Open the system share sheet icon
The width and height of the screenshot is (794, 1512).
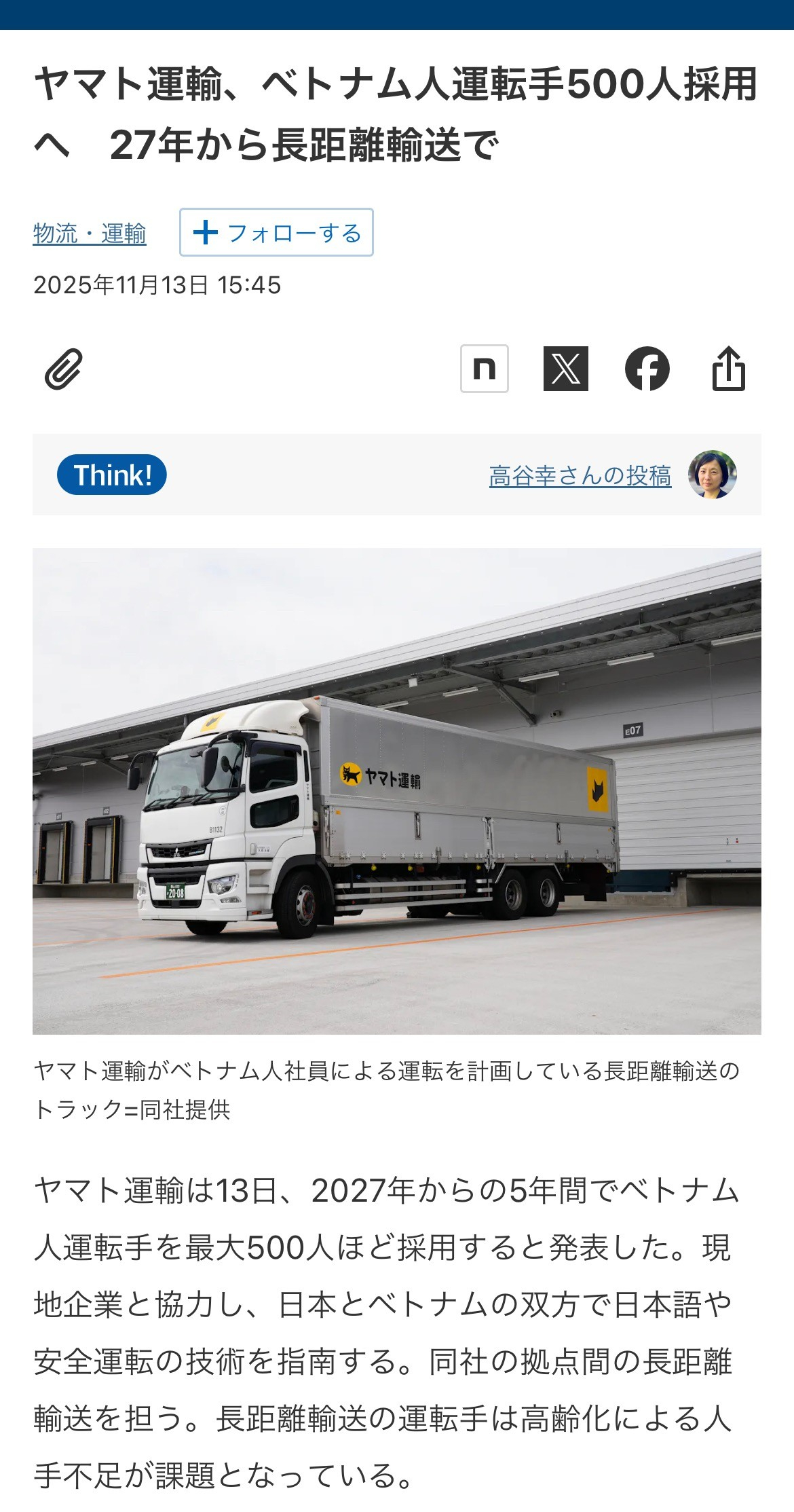coord(728,369)
